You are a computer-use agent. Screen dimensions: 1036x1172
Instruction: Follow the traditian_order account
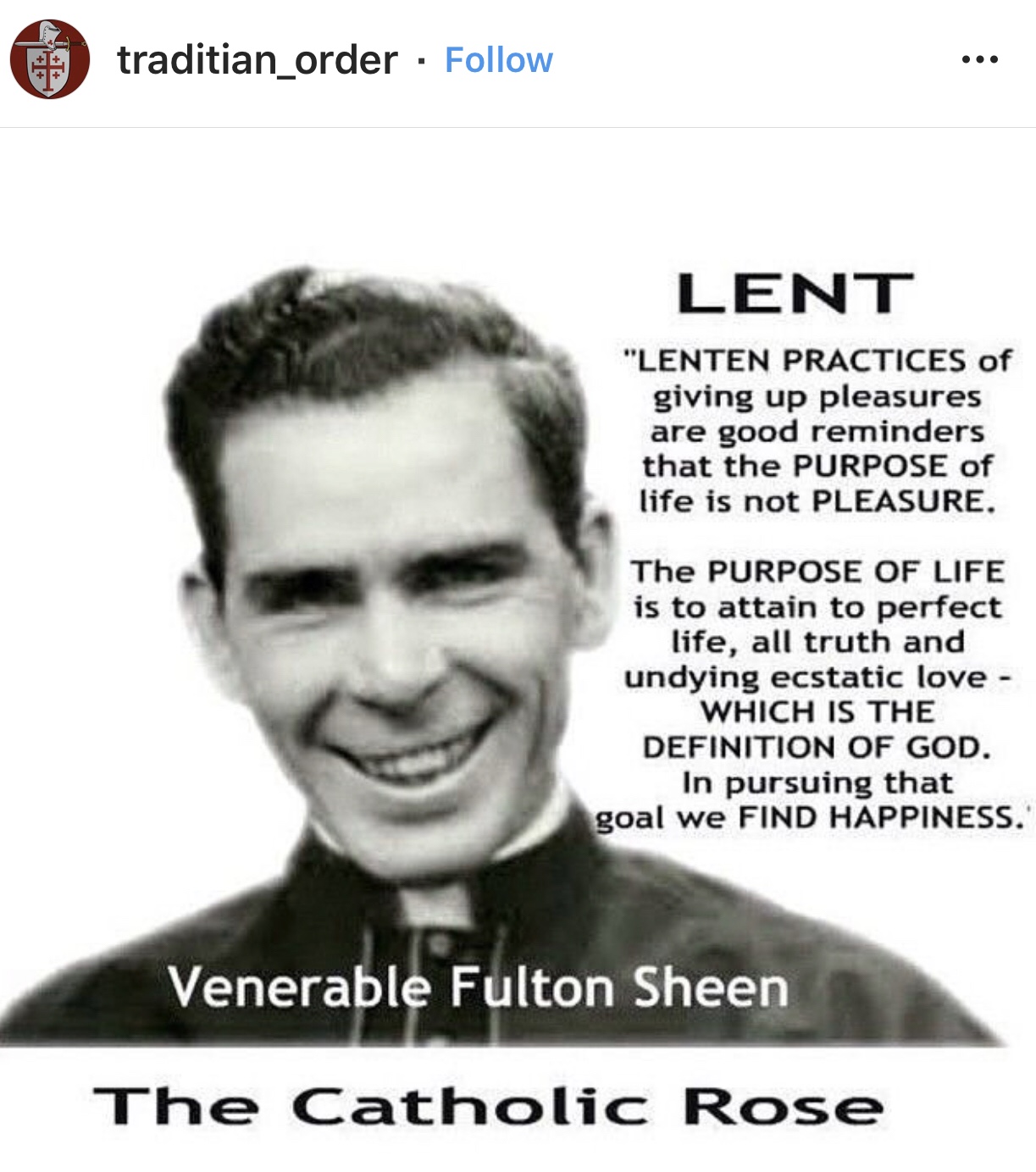[498, 60]
